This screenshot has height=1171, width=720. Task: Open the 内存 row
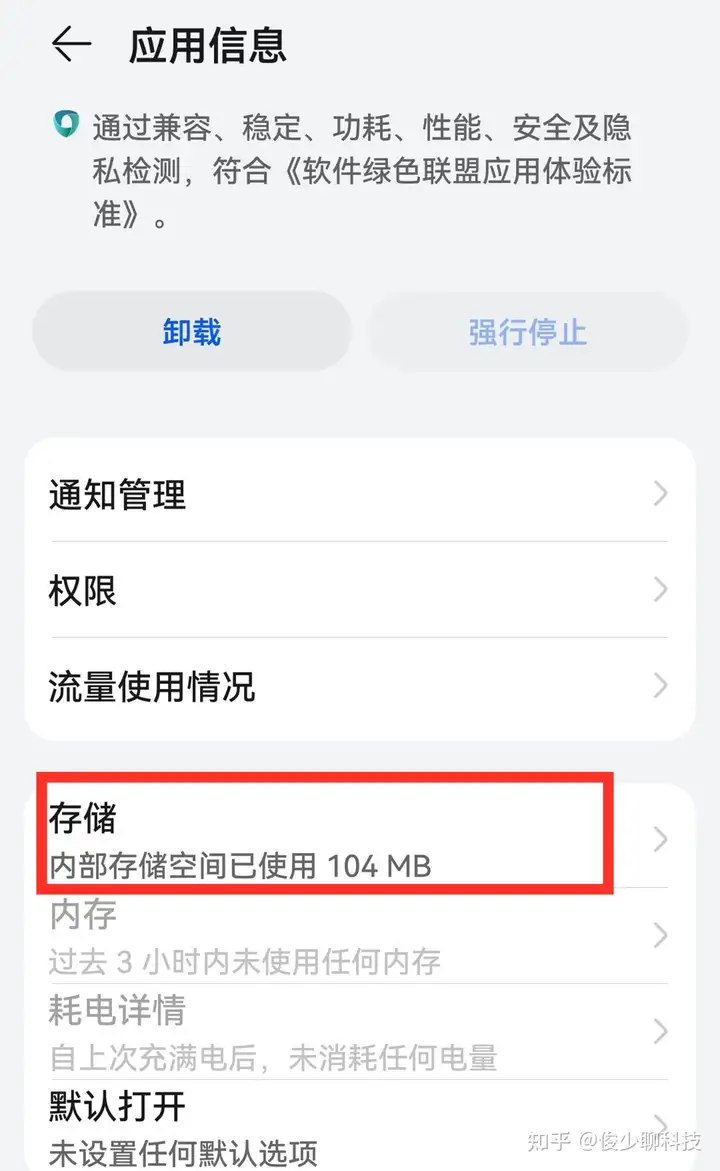pyautogui.click(x=359, y=935)
